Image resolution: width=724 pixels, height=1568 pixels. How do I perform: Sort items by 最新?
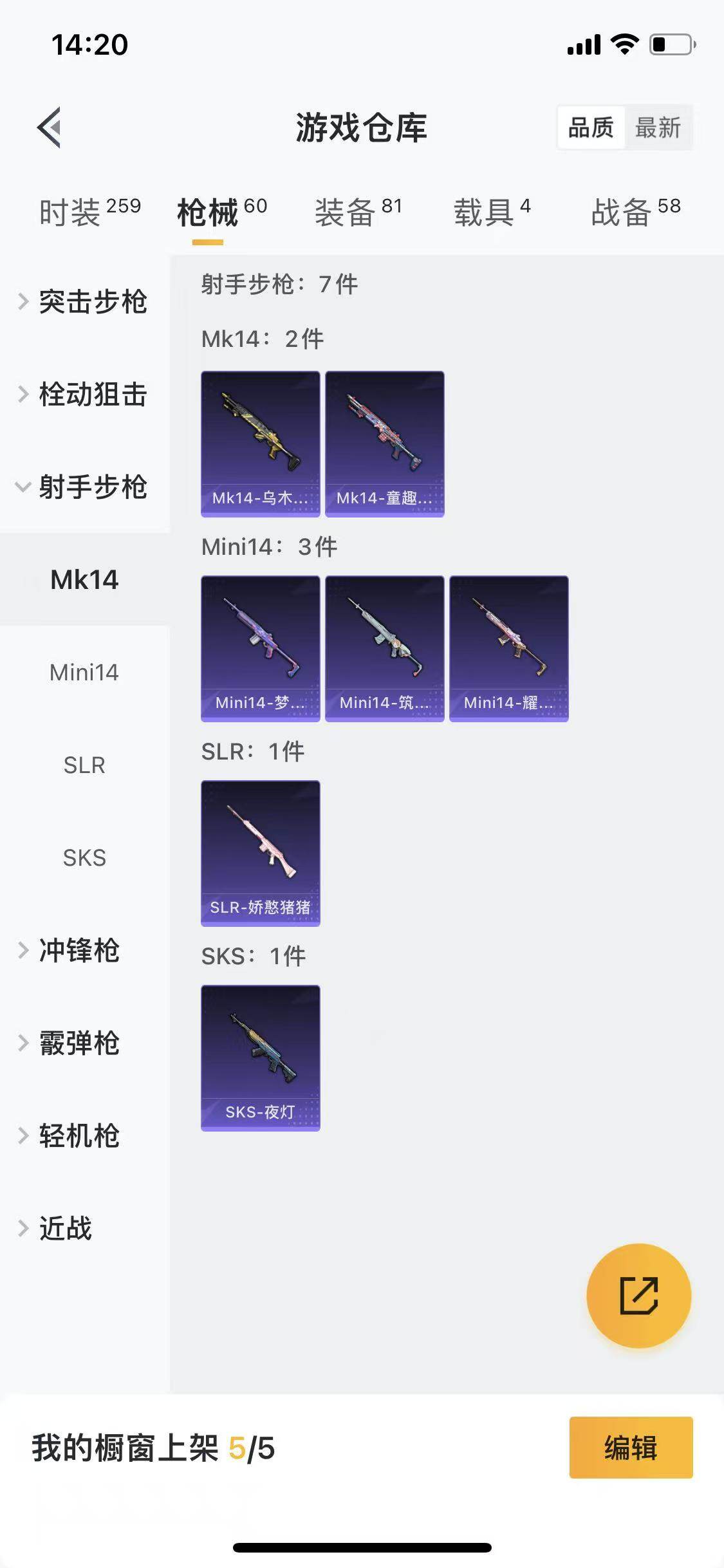pyautogui.click(x=657, y=127)
